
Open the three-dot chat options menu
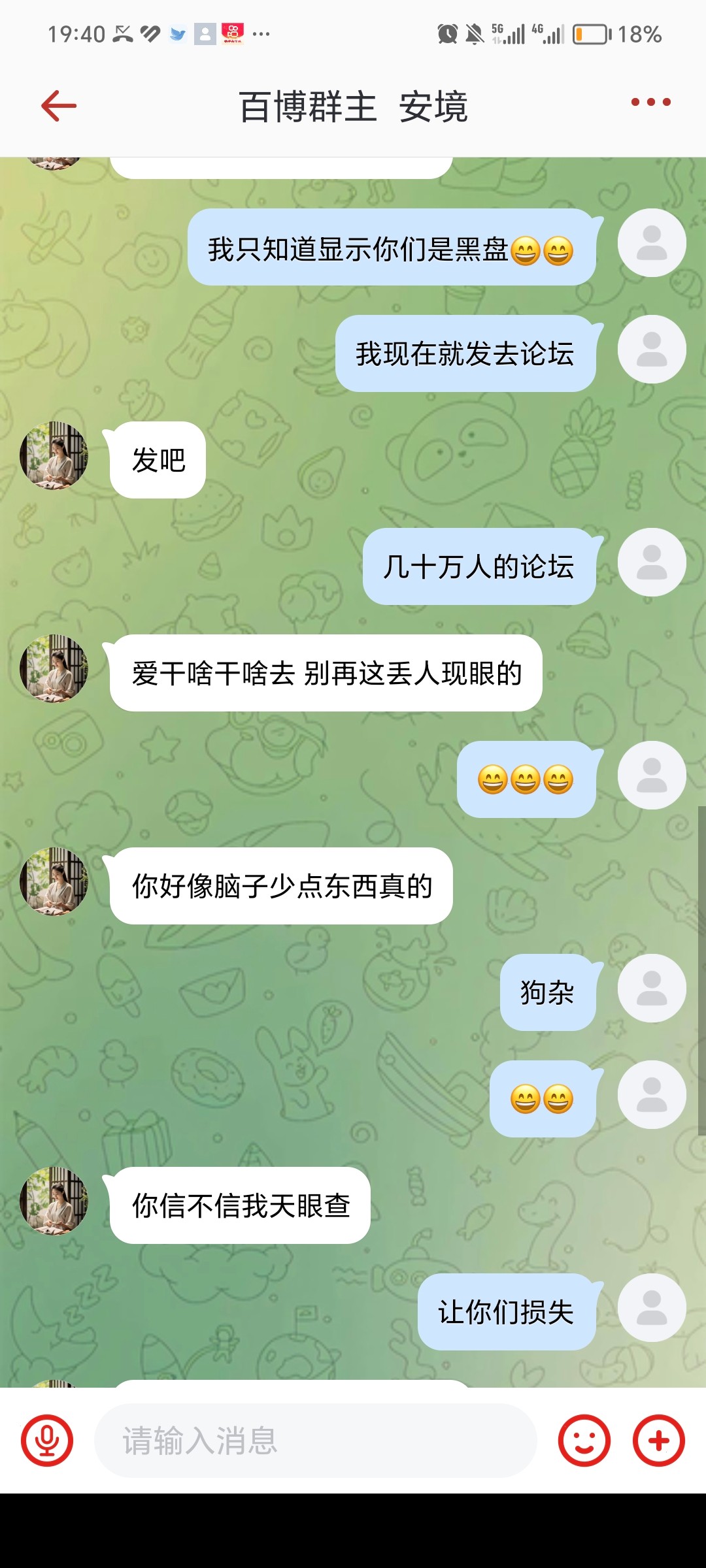[650, 103]
